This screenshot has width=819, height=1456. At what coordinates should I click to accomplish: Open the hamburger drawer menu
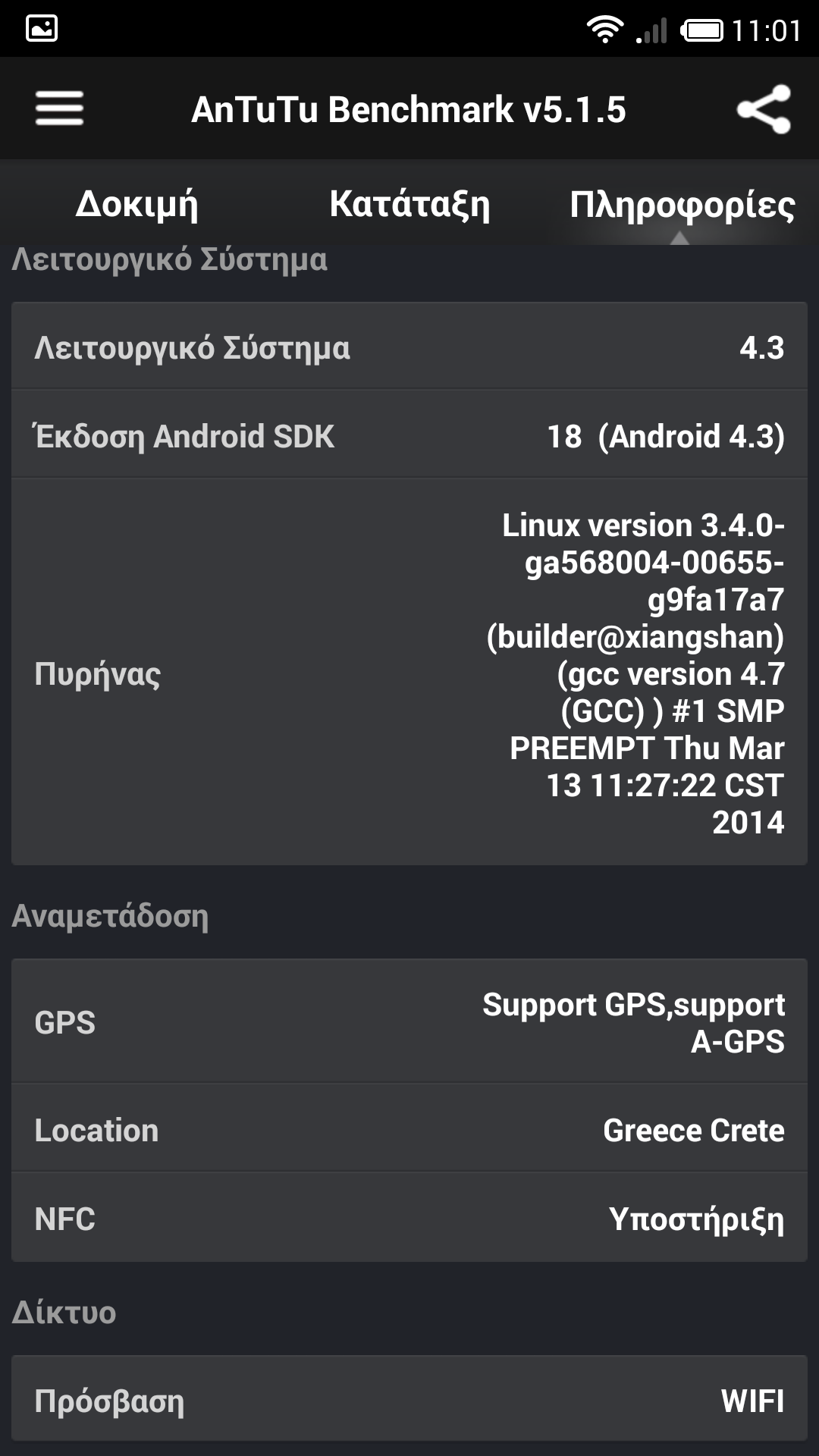[59, 108]
